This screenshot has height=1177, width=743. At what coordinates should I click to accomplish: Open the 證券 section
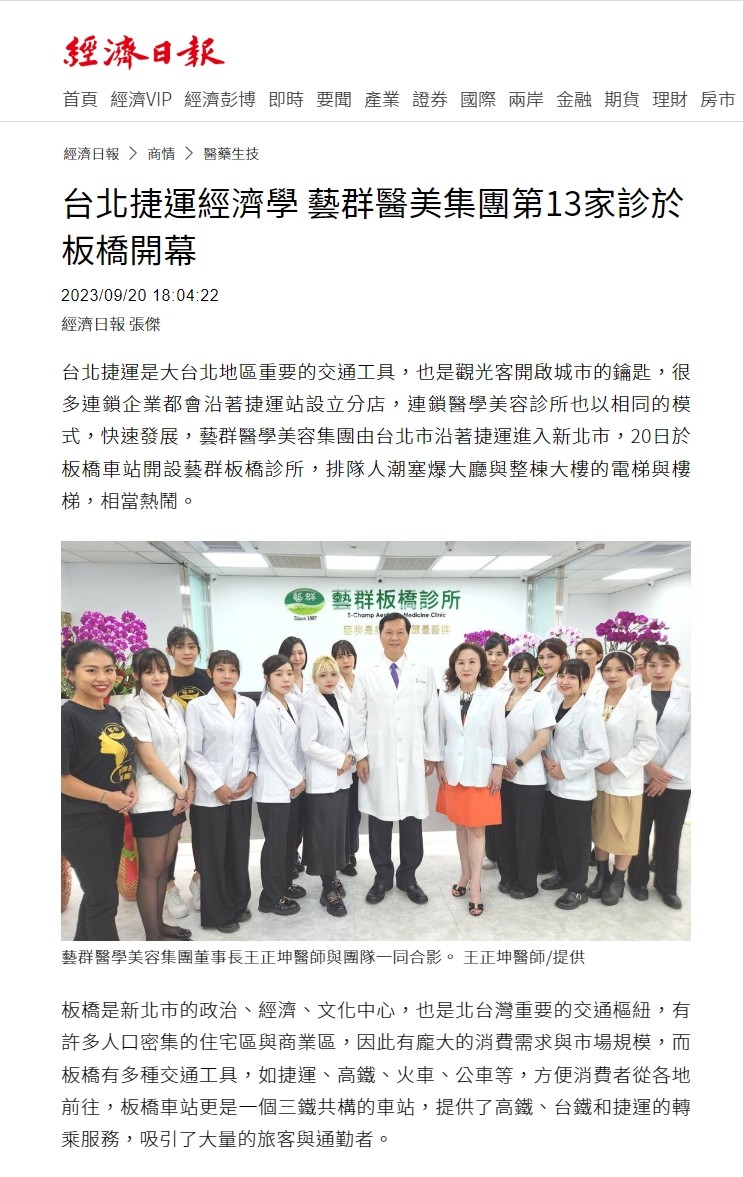430,99
